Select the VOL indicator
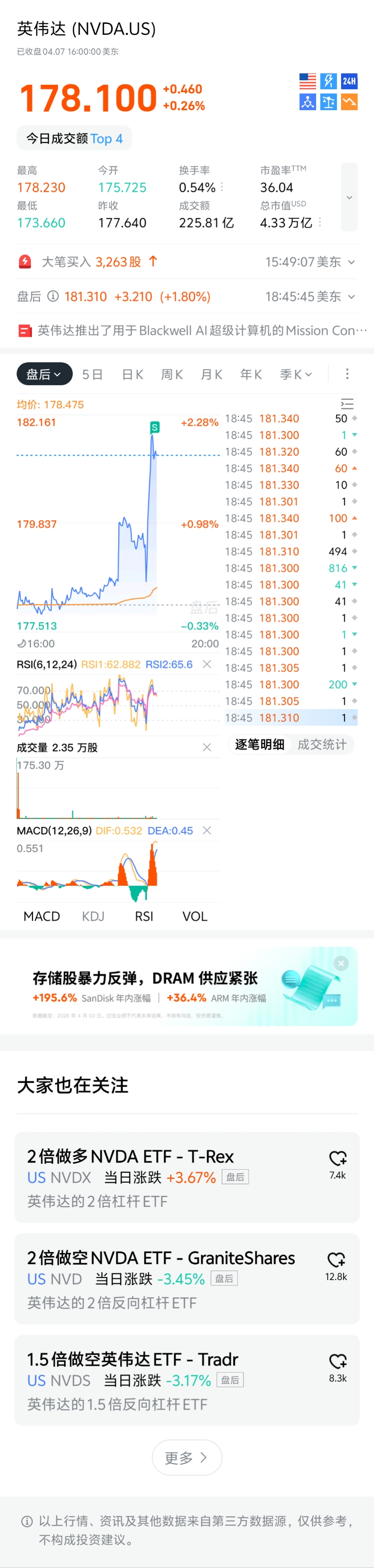 click(195, 916)
